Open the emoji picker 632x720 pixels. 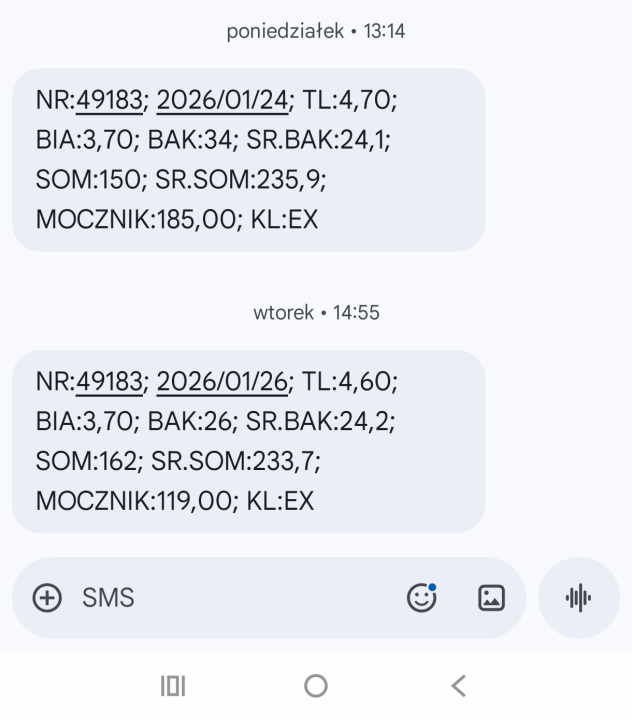(421, 598)
